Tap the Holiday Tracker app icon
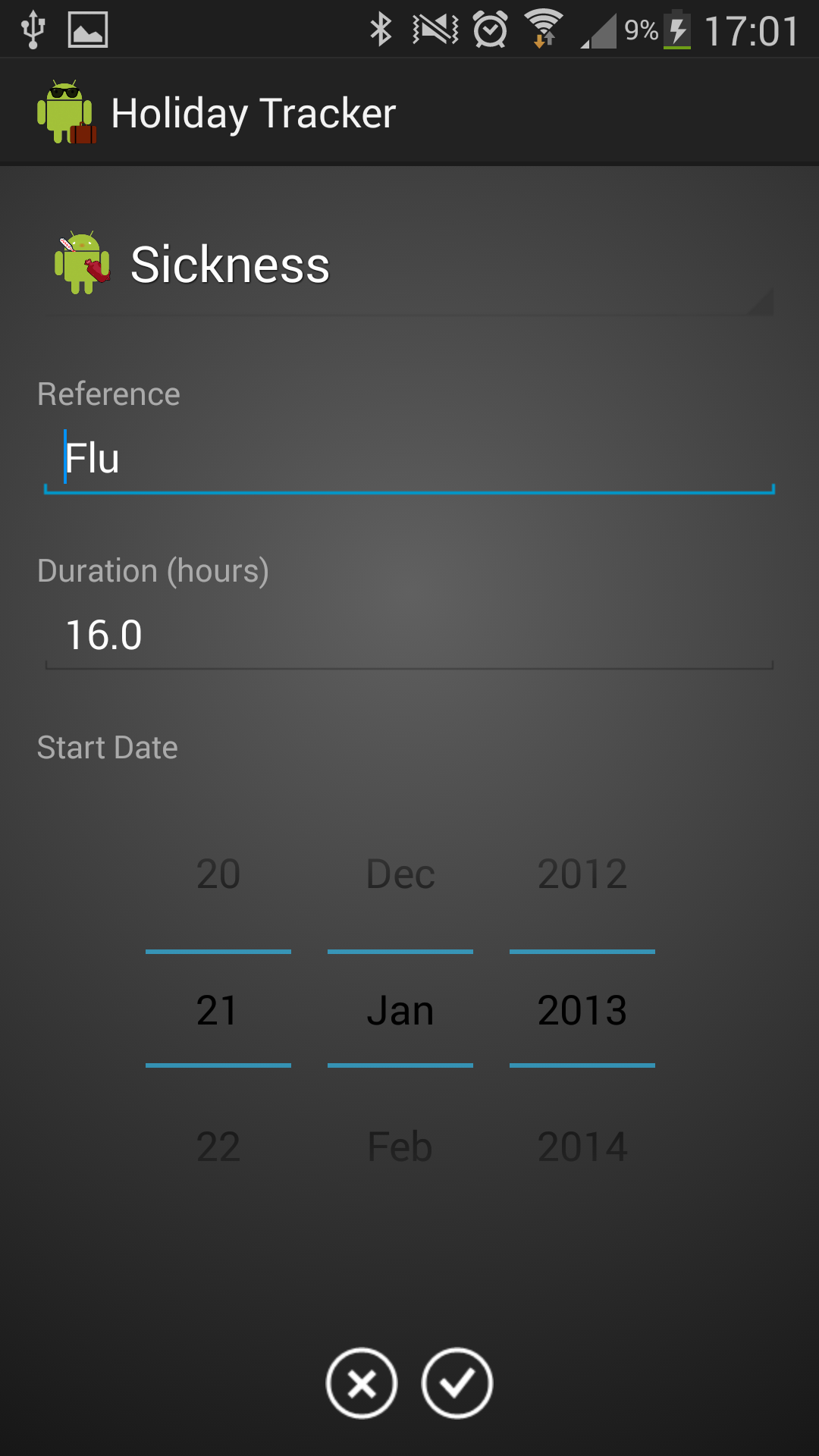819x1456 pixels. pos(67,112)
